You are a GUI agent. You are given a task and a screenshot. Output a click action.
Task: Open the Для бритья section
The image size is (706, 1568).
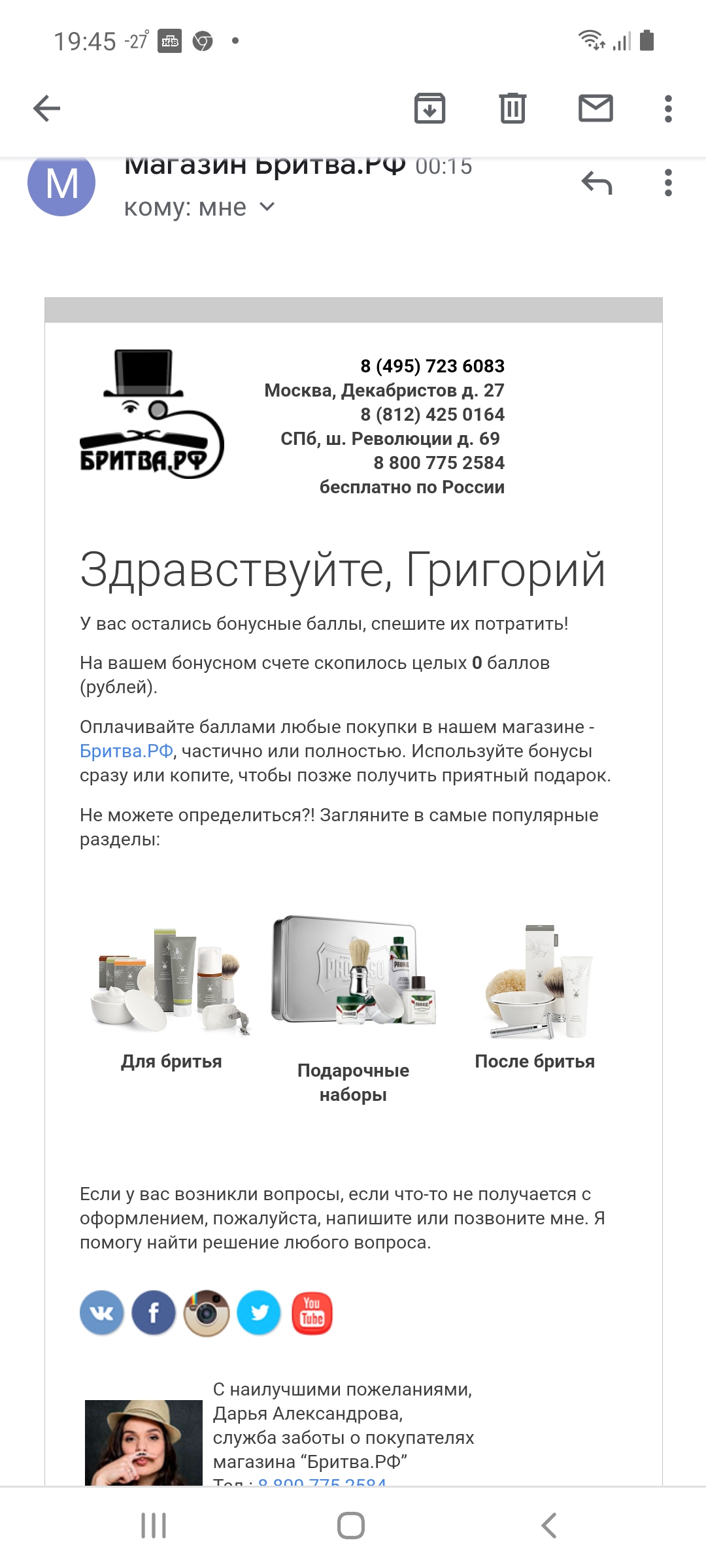coord(171,993)
